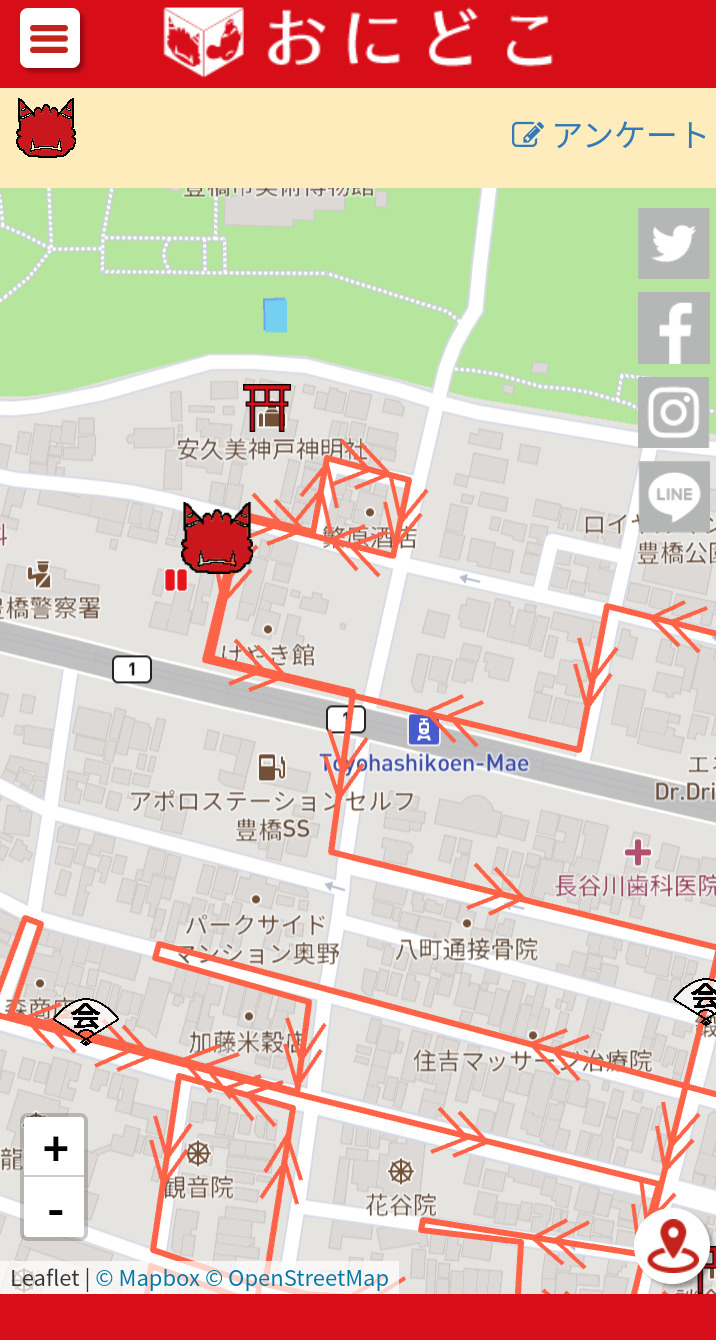
Task: Zoom out of the map
Action: [x=55, y=1208]
